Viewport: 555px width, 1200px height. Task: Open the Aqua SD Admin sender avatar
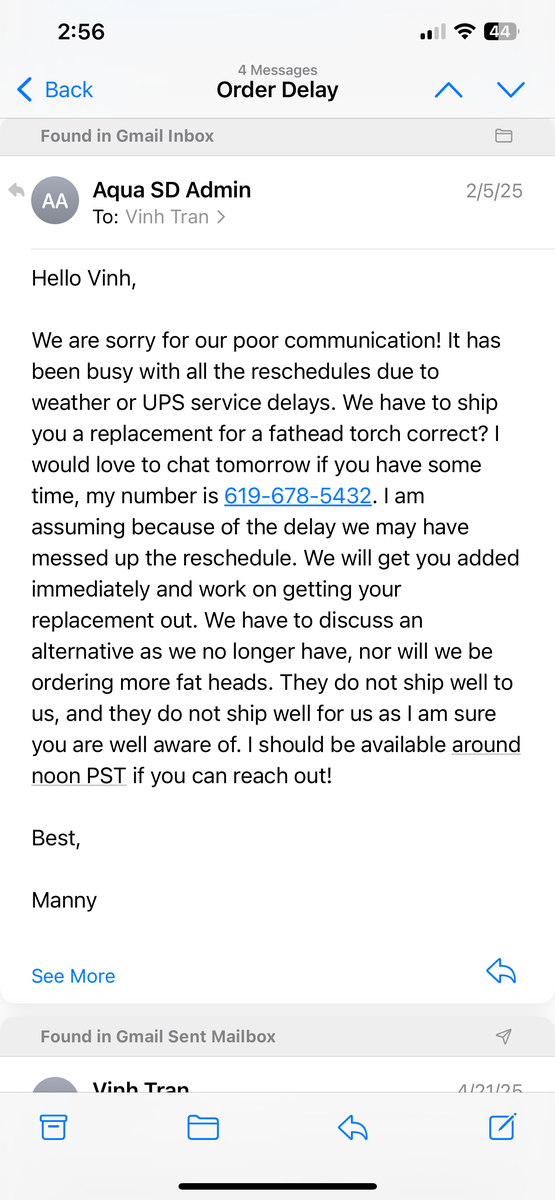click(x=55, y=201)
